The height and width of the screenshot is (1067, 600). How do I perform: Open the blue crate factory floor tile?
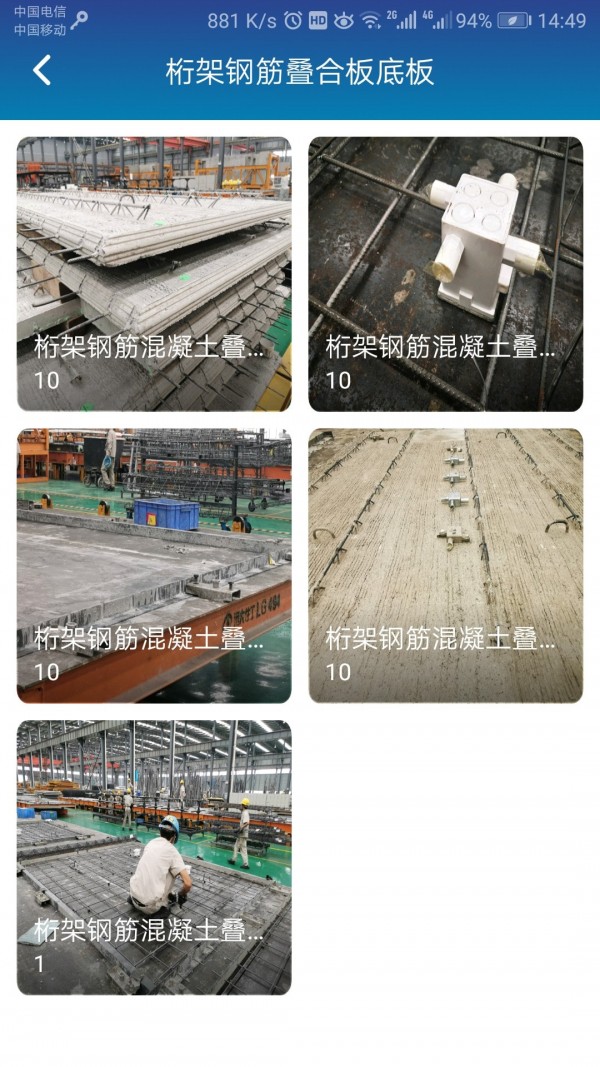click(154, 566)
